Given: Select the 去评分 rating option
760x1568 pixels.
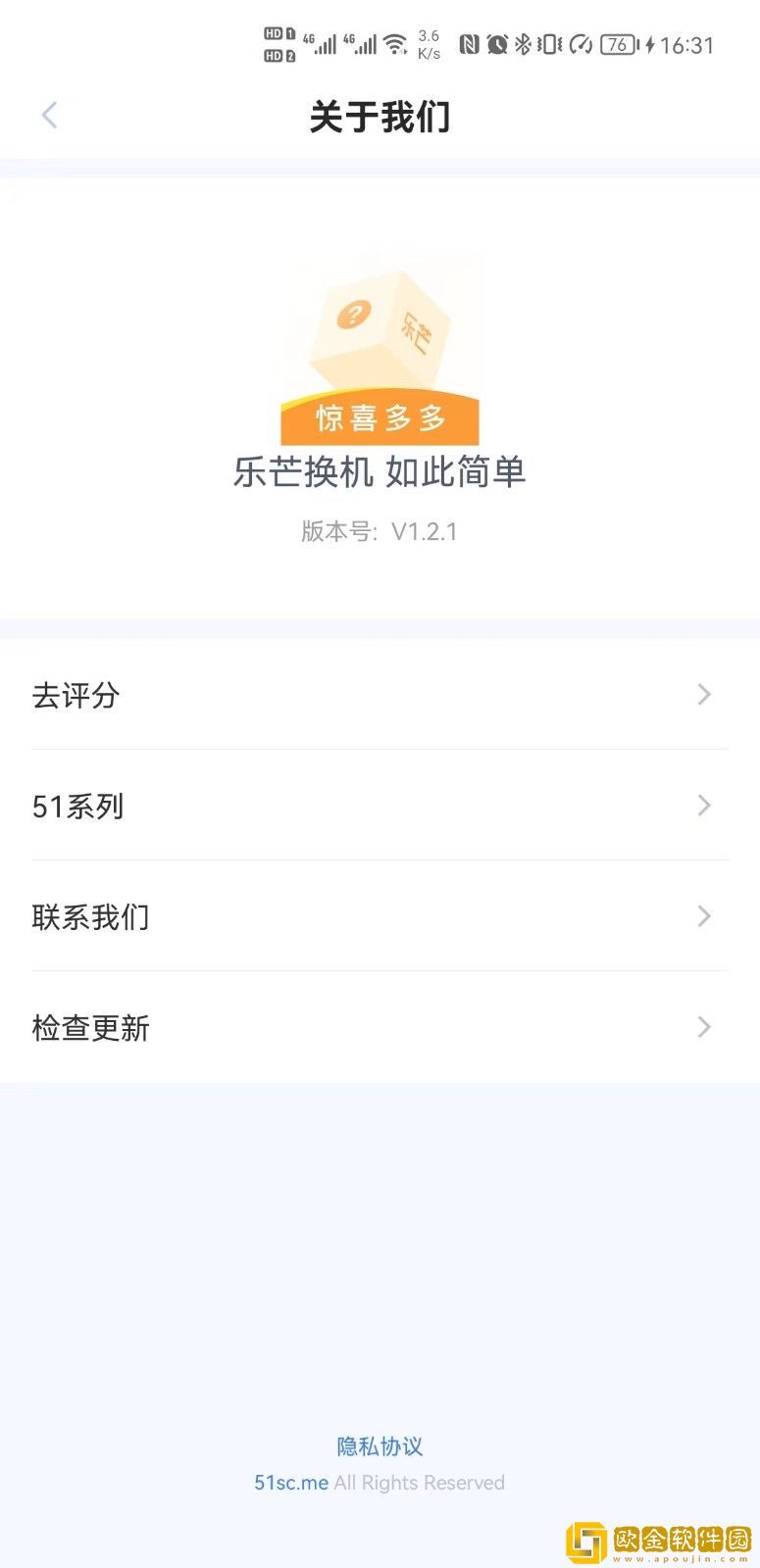Looking at the screenshot, I should (76, 695).
